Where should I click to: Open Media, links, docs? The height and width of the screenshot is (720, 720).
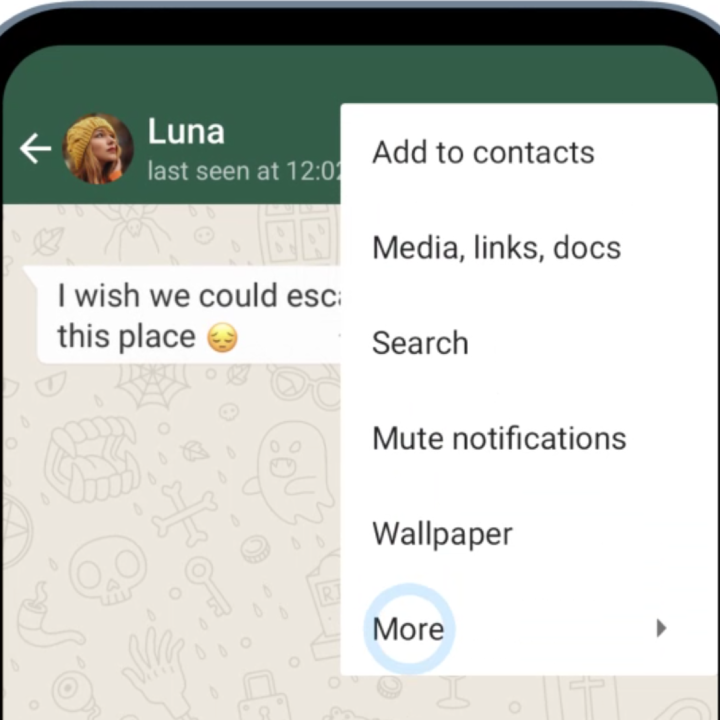(x=496, y=248)
